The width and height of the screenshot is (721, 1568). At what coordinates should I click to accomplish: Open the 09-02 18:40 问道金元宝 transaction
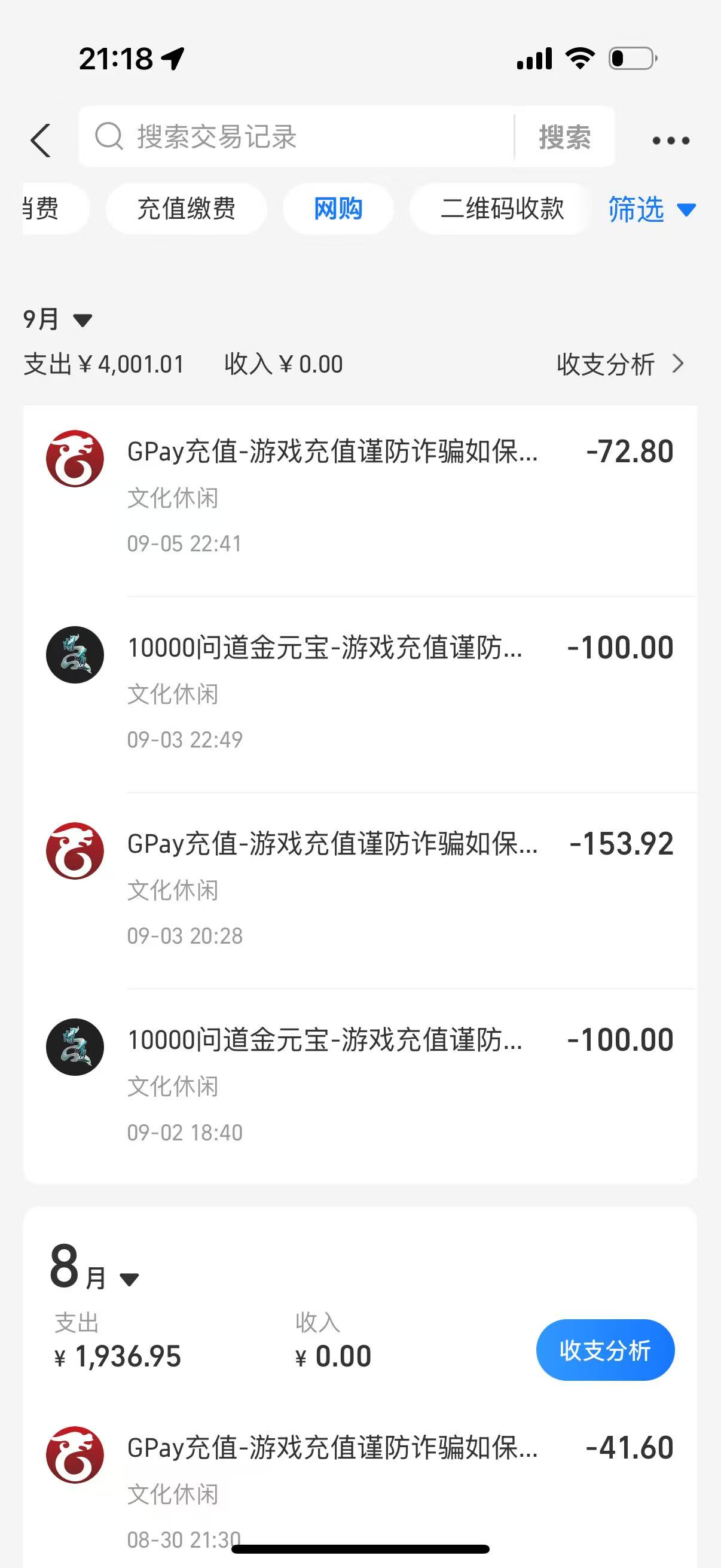click(x=360, y=1085)
